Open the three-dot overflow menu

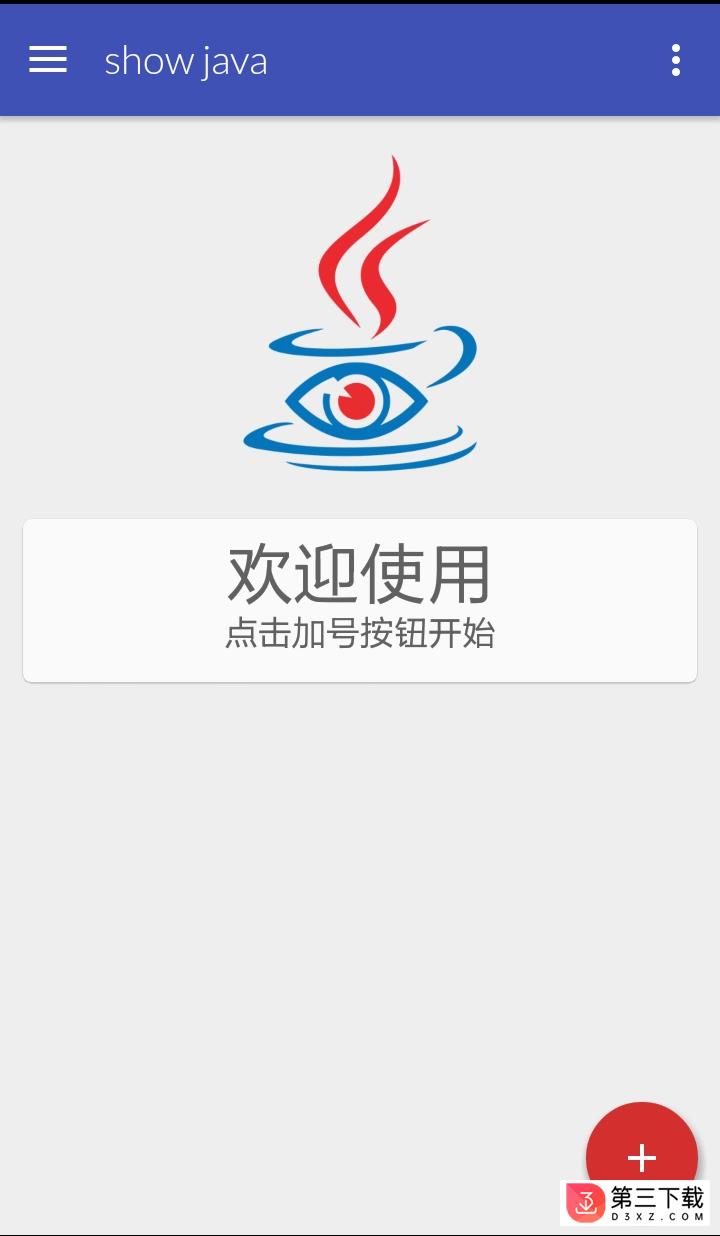point(676,60)
